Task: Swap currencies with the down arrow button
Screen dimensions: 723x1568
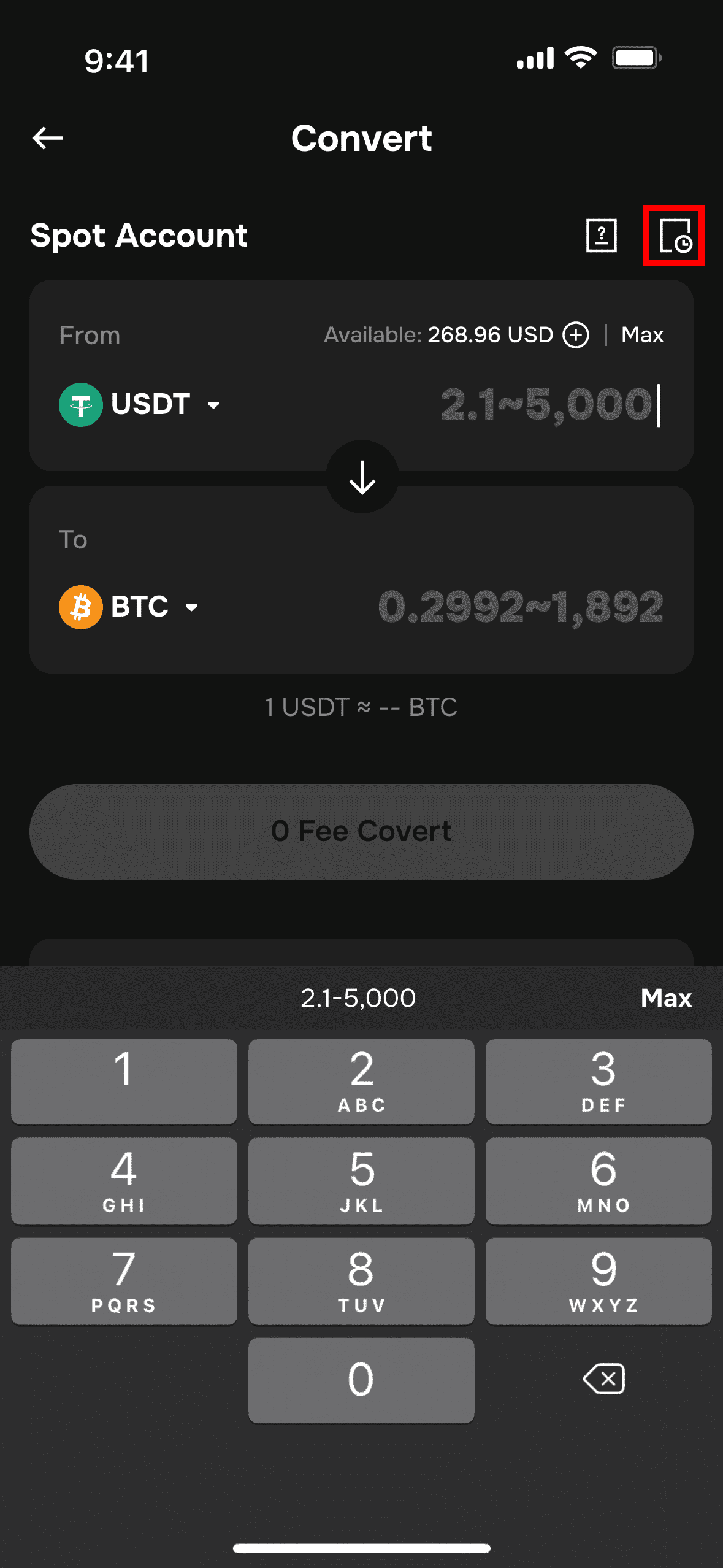Action: 362,477
